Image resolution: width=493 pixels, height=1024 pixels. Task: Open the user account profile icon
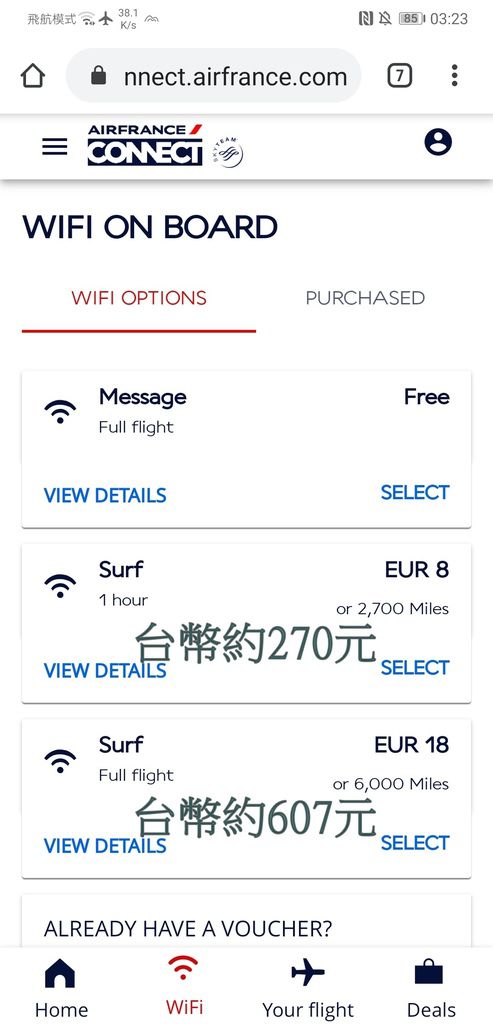[x=437, y=142]
